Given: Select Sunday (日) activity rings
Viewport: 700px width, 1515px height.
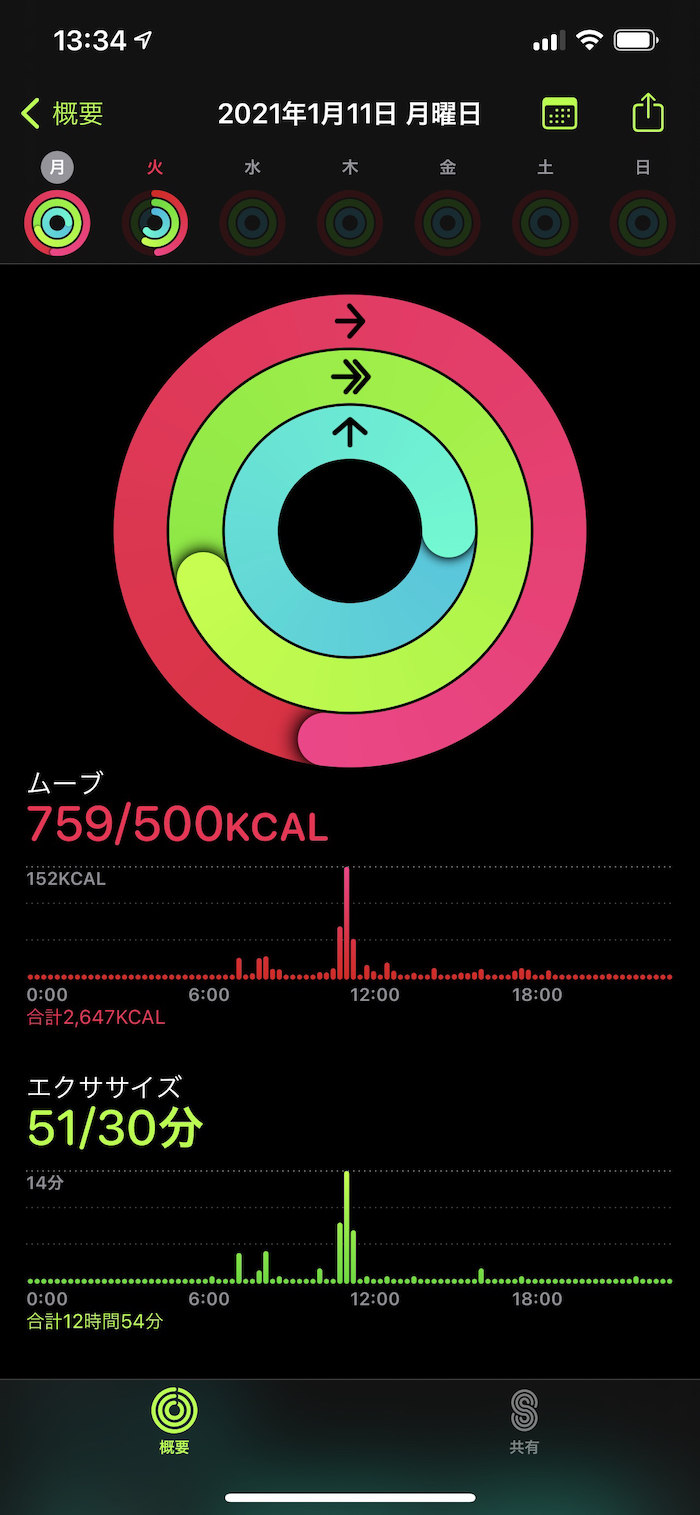Looking at the screenshot, I should (642, 222).
